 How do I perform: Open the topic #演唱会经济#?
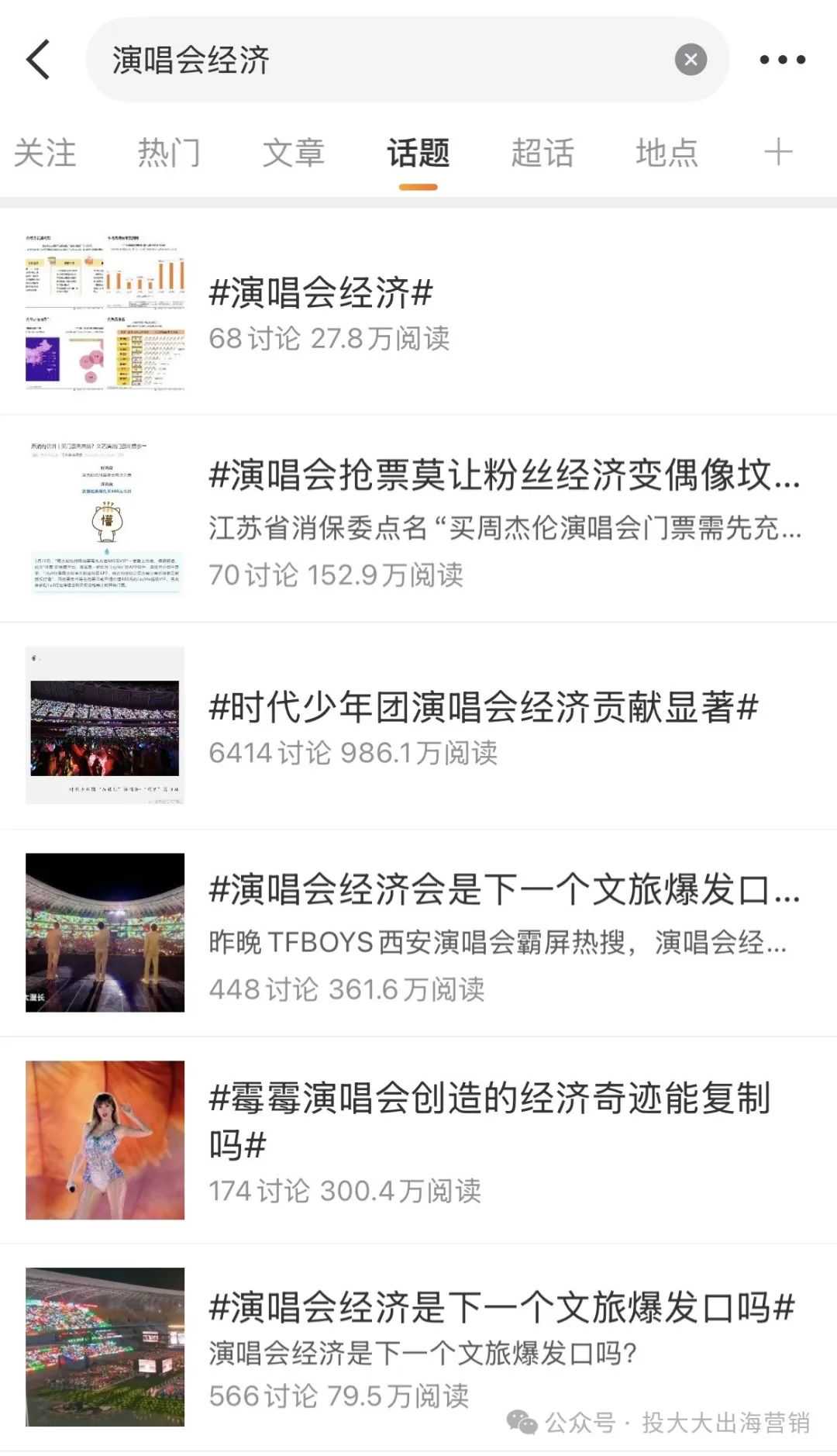(x=321, y=293)
